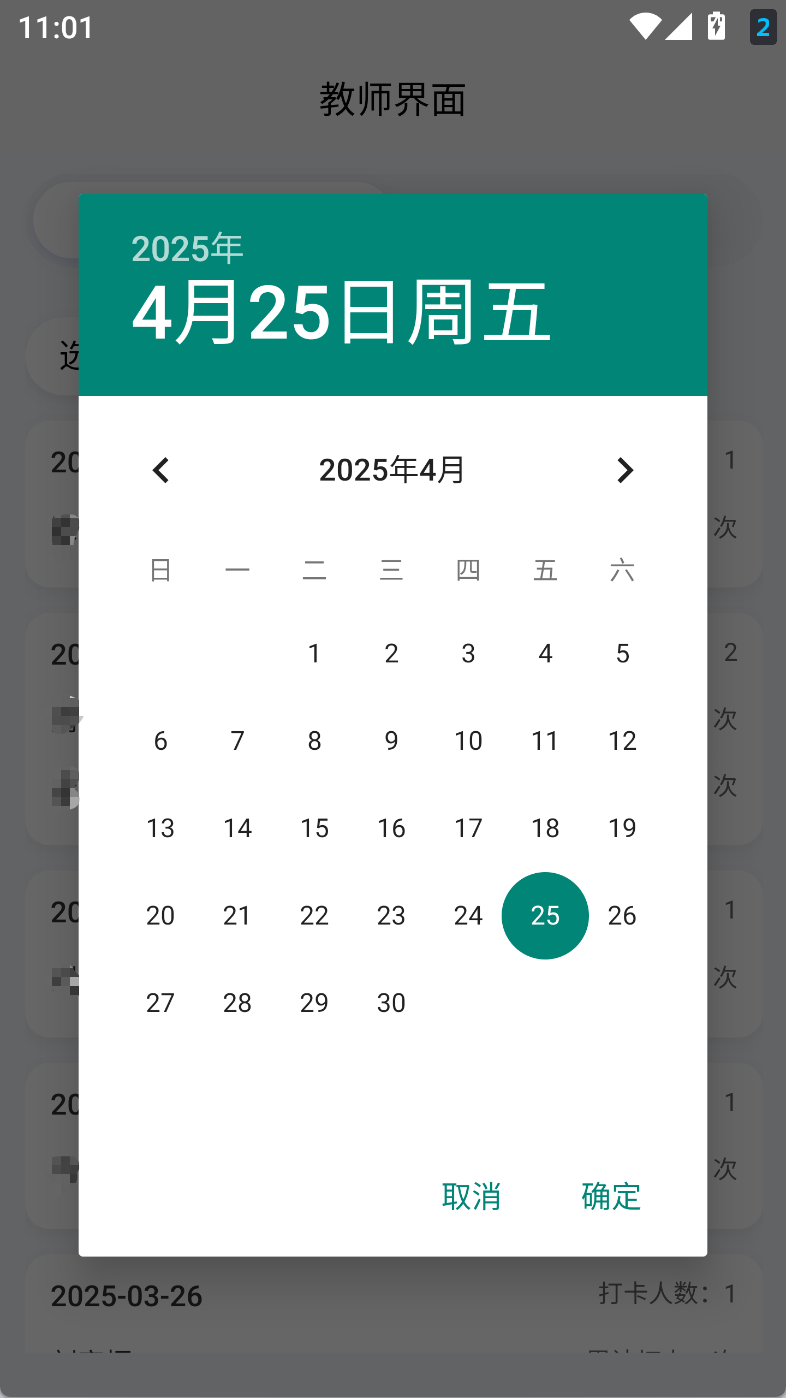Image resolution: width=786 pixels, height=1398 pixels.
Task: Confirm the date with 确定
Action: click(611, 1196)
